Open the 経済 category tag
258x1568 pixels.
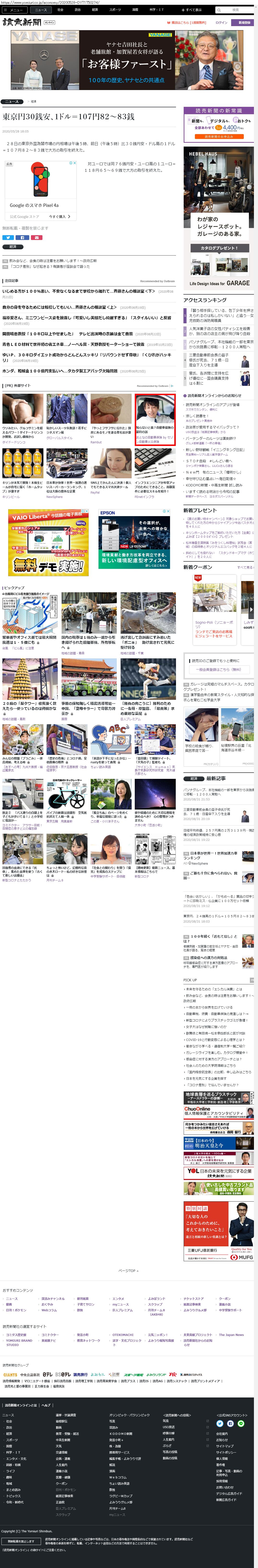12,246
